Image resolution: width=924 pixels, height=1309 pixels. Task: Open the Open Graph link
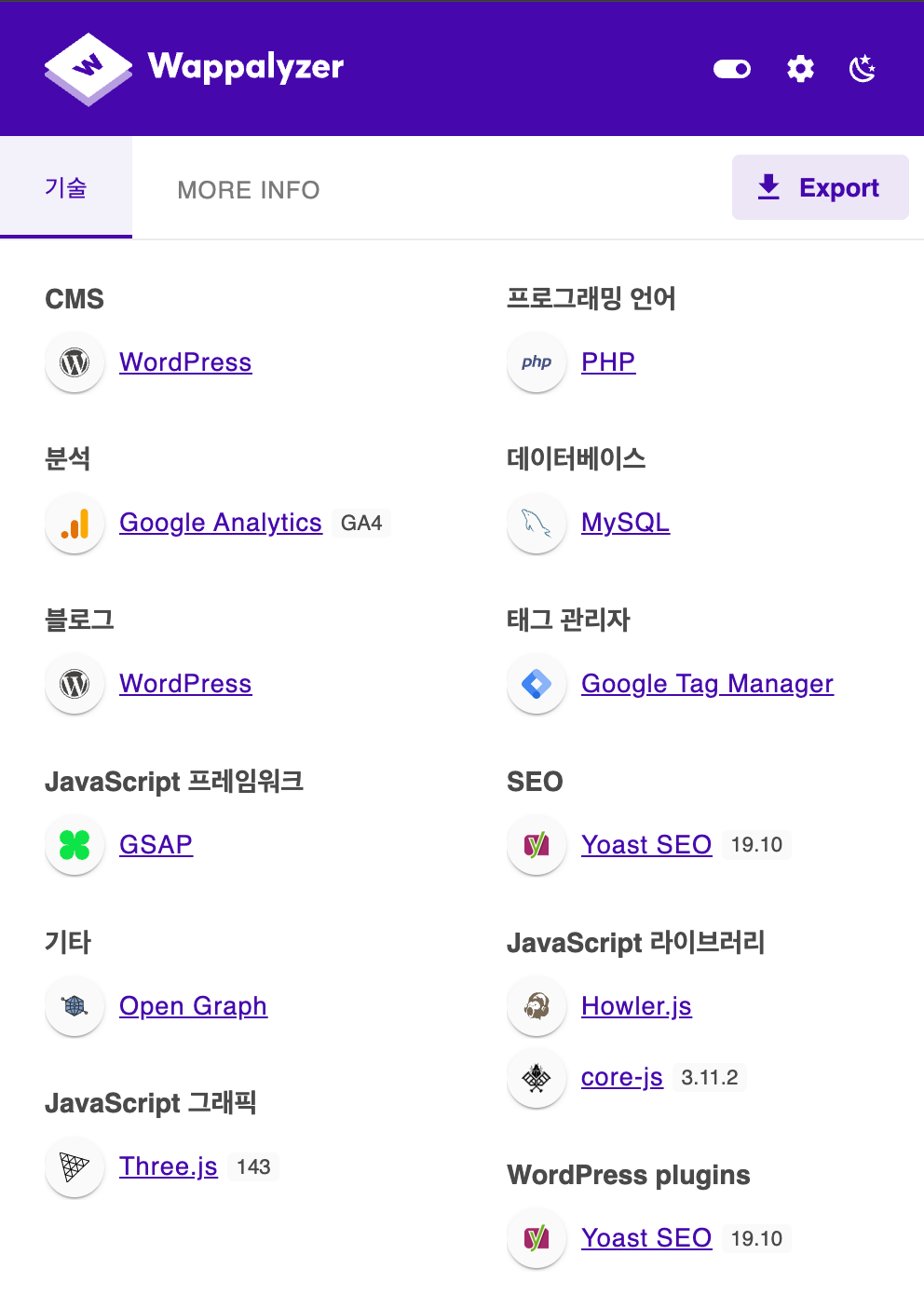[x=193, y=1006]
